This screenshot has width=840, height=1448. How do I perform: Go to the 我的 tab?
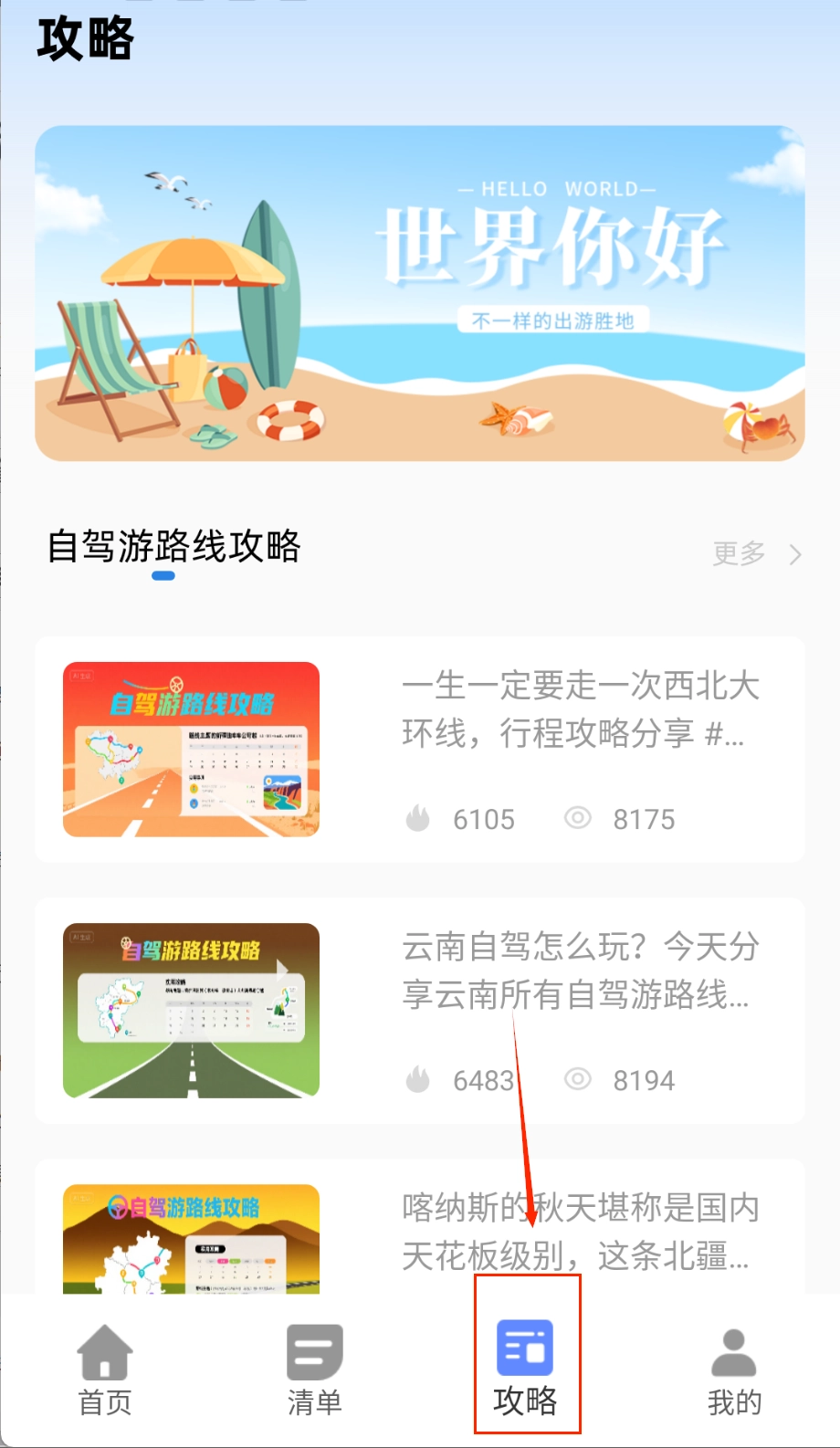[x=734, y=1369]
